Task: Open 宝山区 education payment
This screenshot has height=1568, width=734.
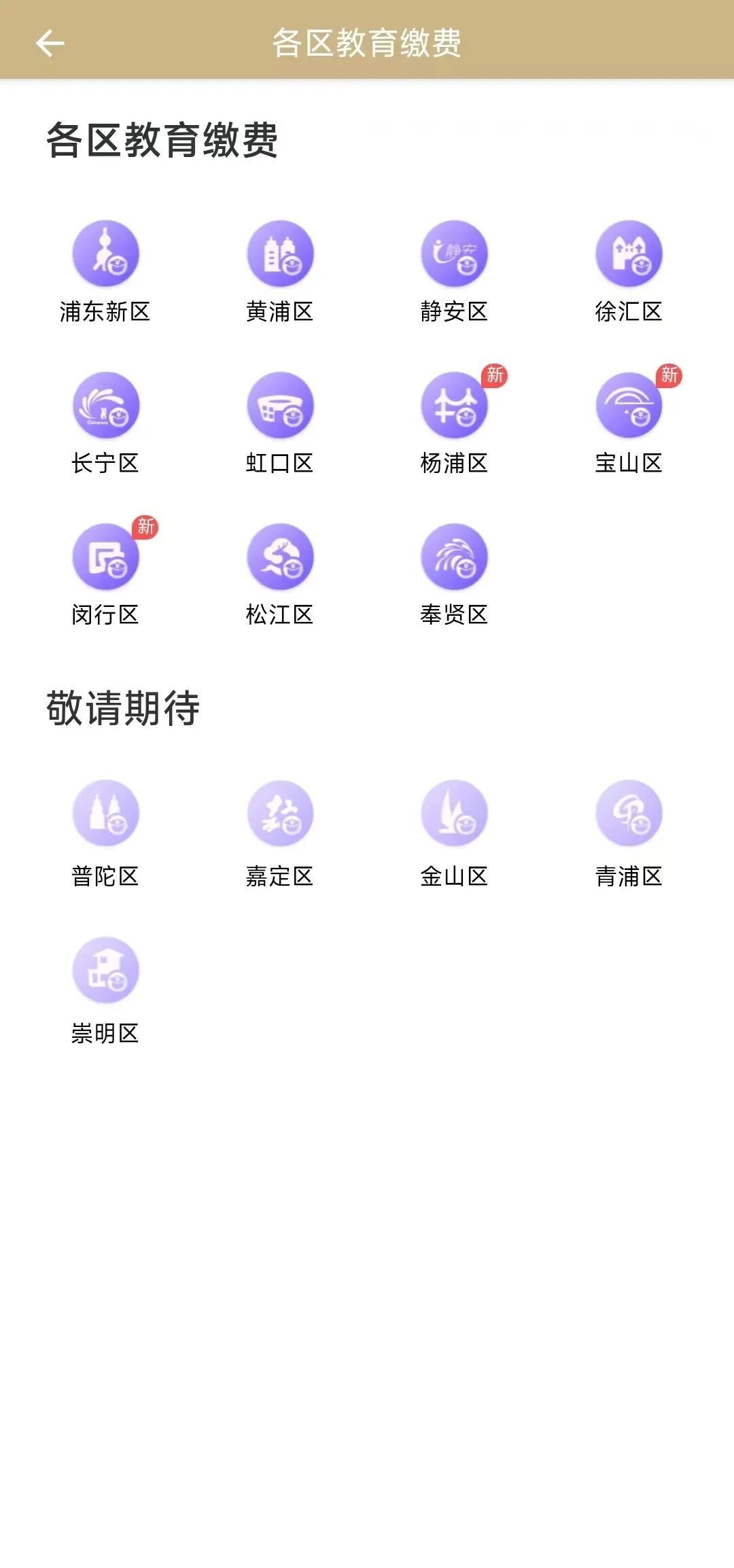Action: coord(629,406)
